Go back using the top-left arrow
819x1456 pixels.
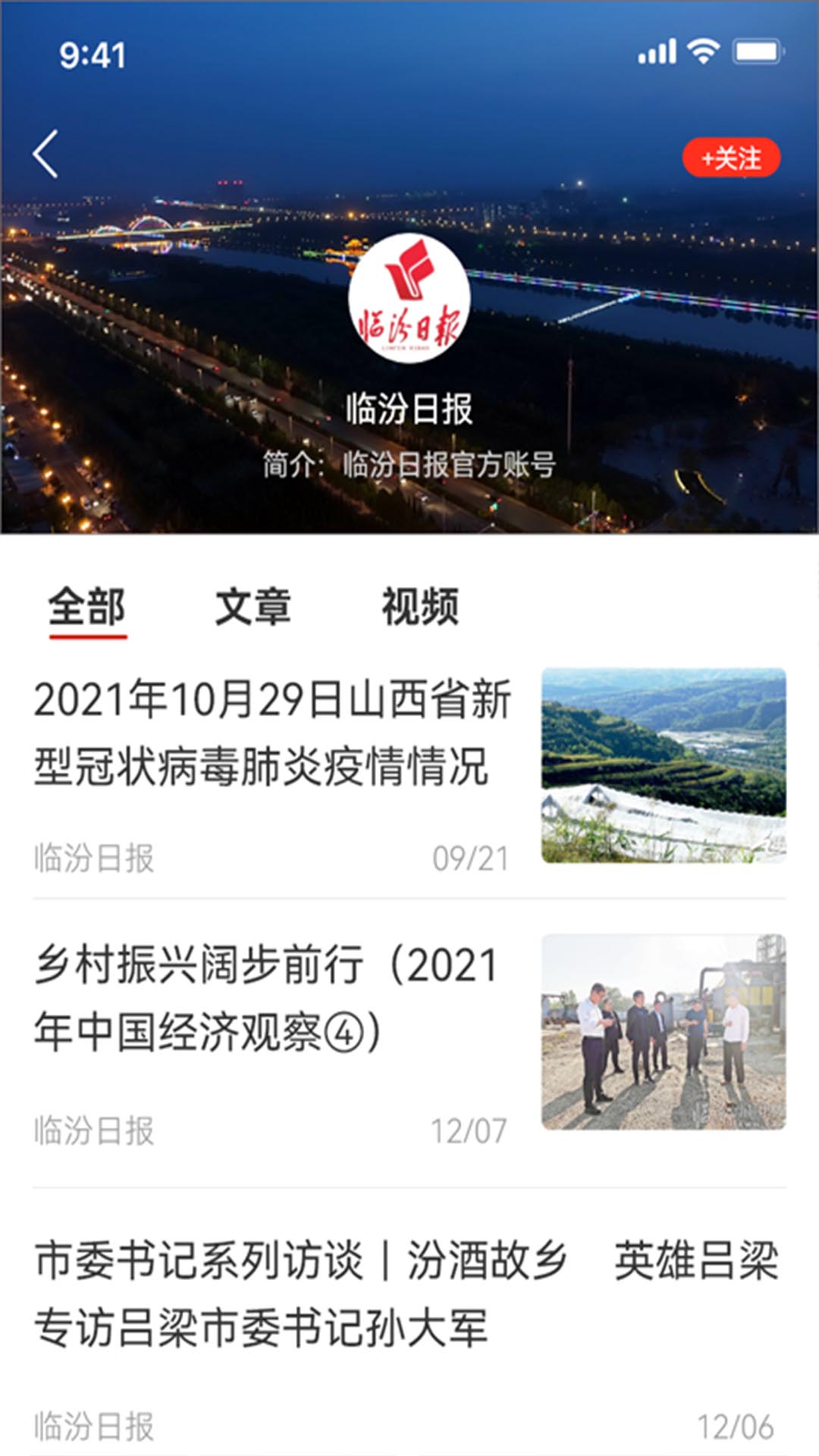pyautogui.click(x=45, y=154)
